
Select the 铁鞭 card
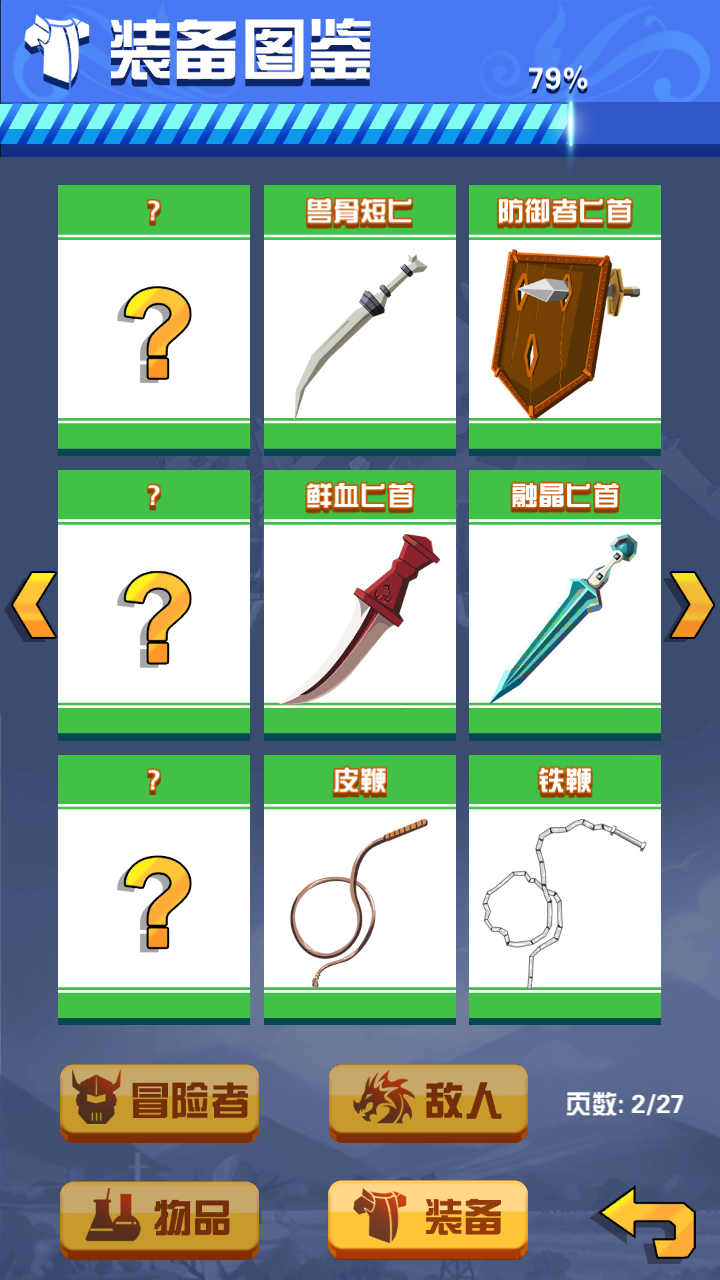tap(565, 888)
